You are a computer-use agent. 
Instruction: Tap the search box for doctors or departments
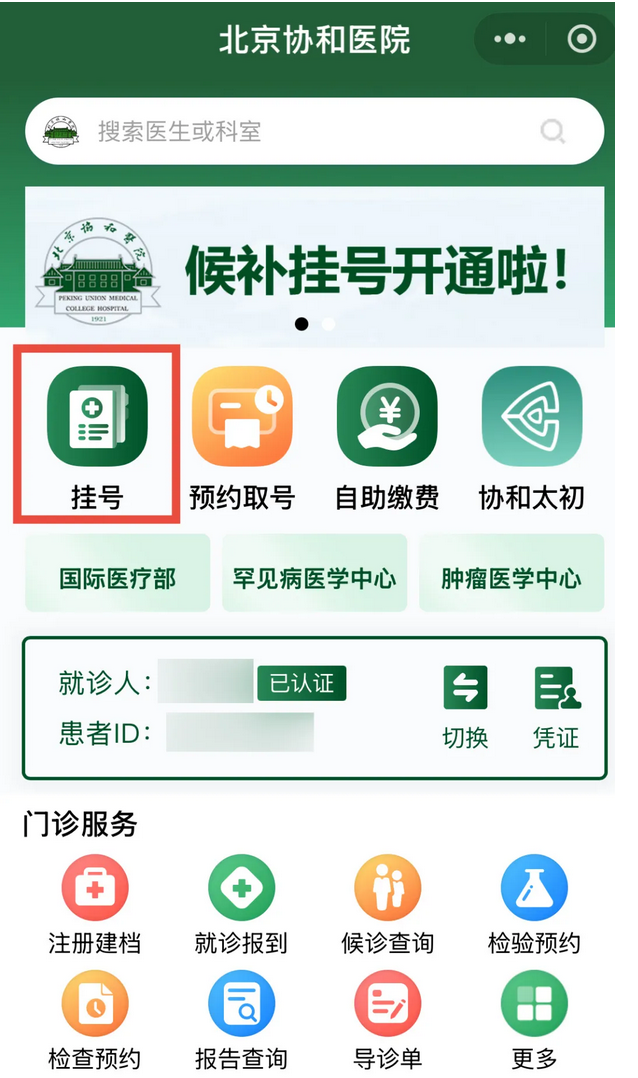coord(314,131)
